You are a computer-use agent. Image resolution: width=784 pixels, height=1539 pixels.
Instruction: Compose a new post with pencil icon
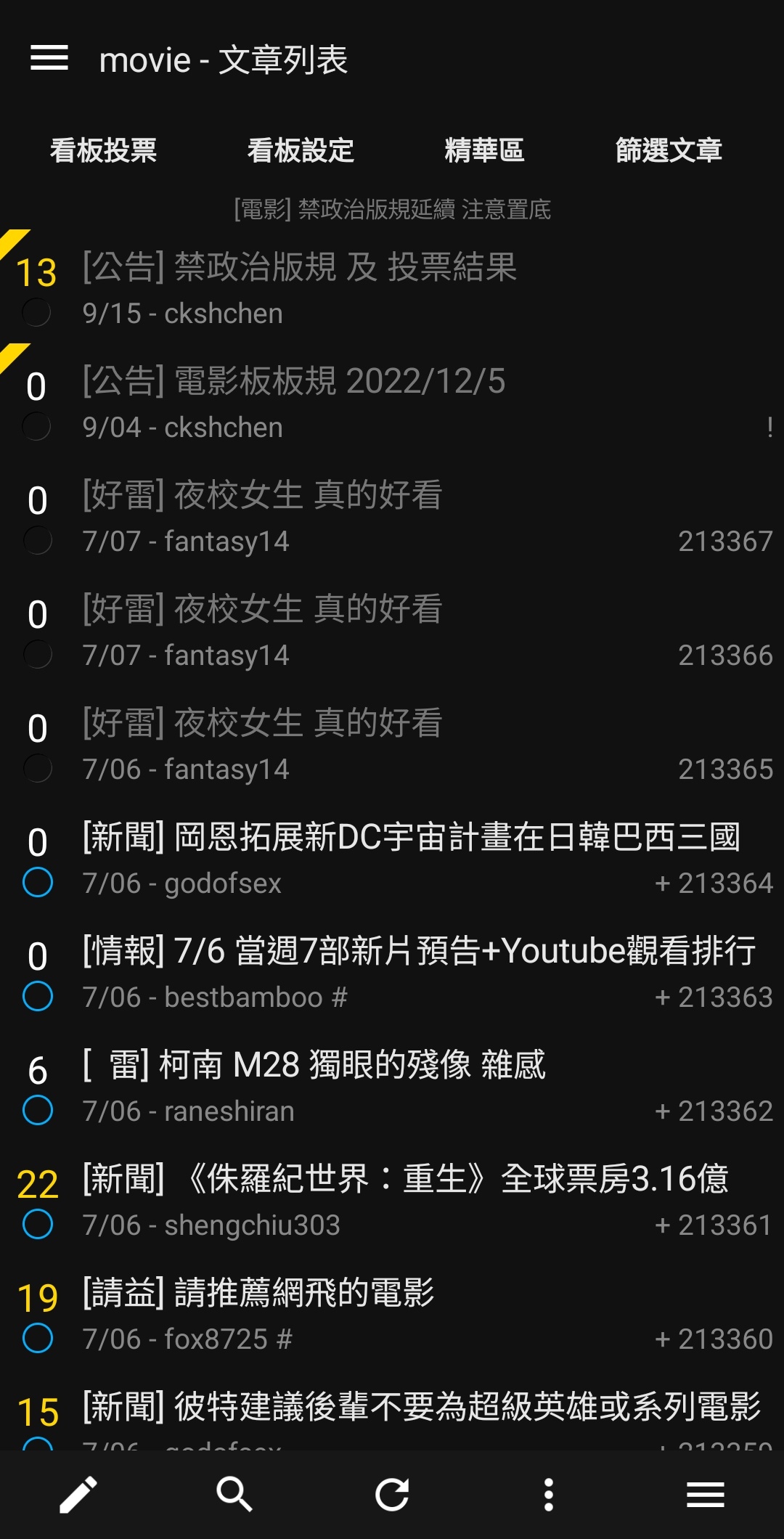78,1495
